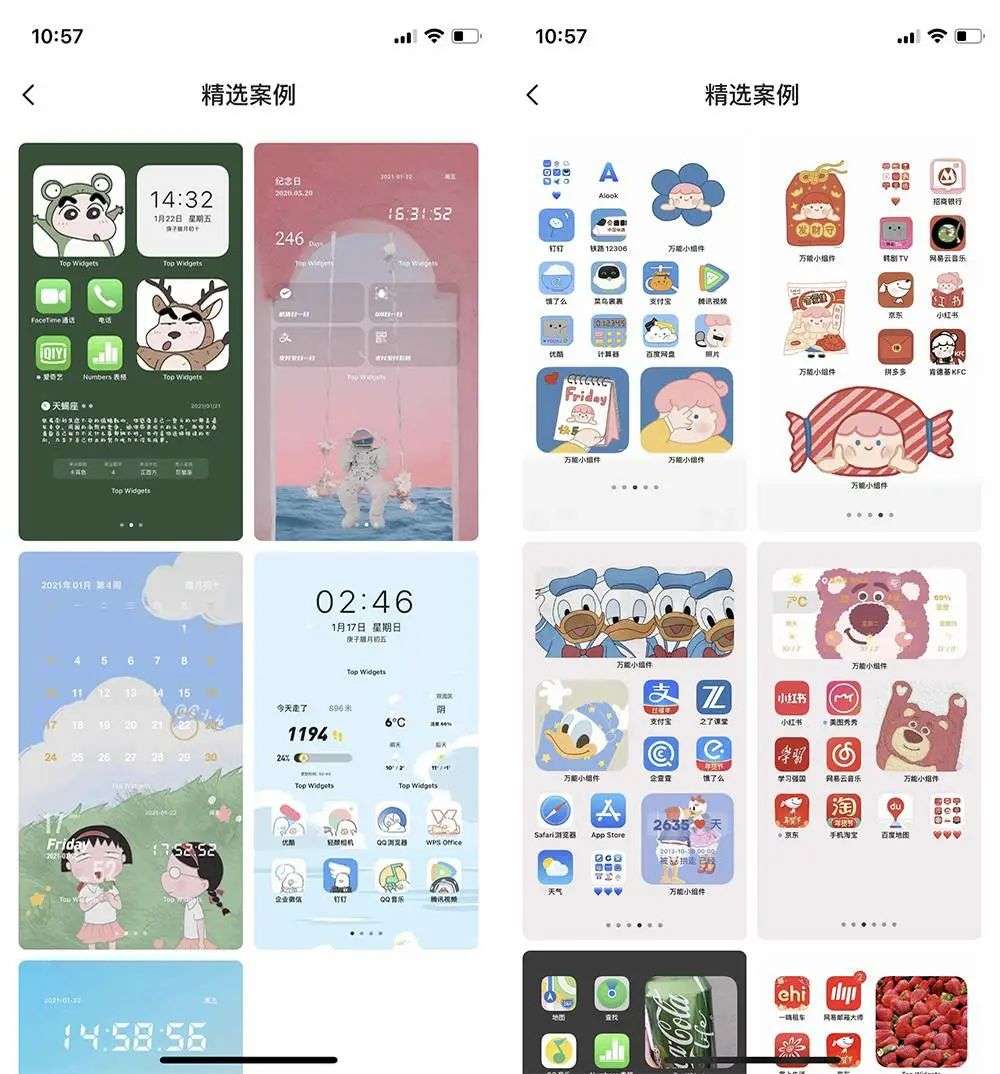The width and height of the screenshot is (1000, 1074).
Task: Go back from the left 精选案例 page
Action: 29,95
